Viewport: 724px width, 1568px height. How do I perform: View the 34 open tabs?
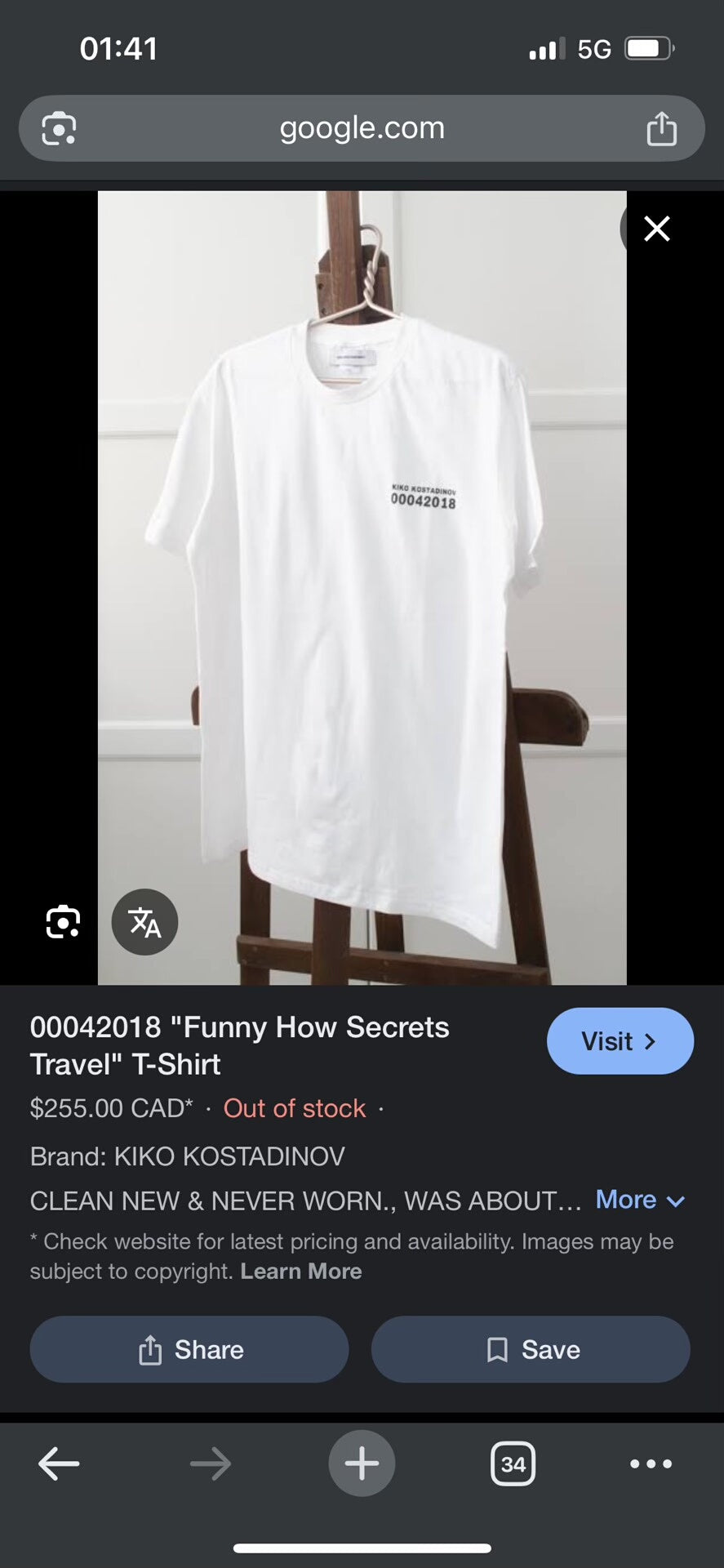click(513, 1463)
